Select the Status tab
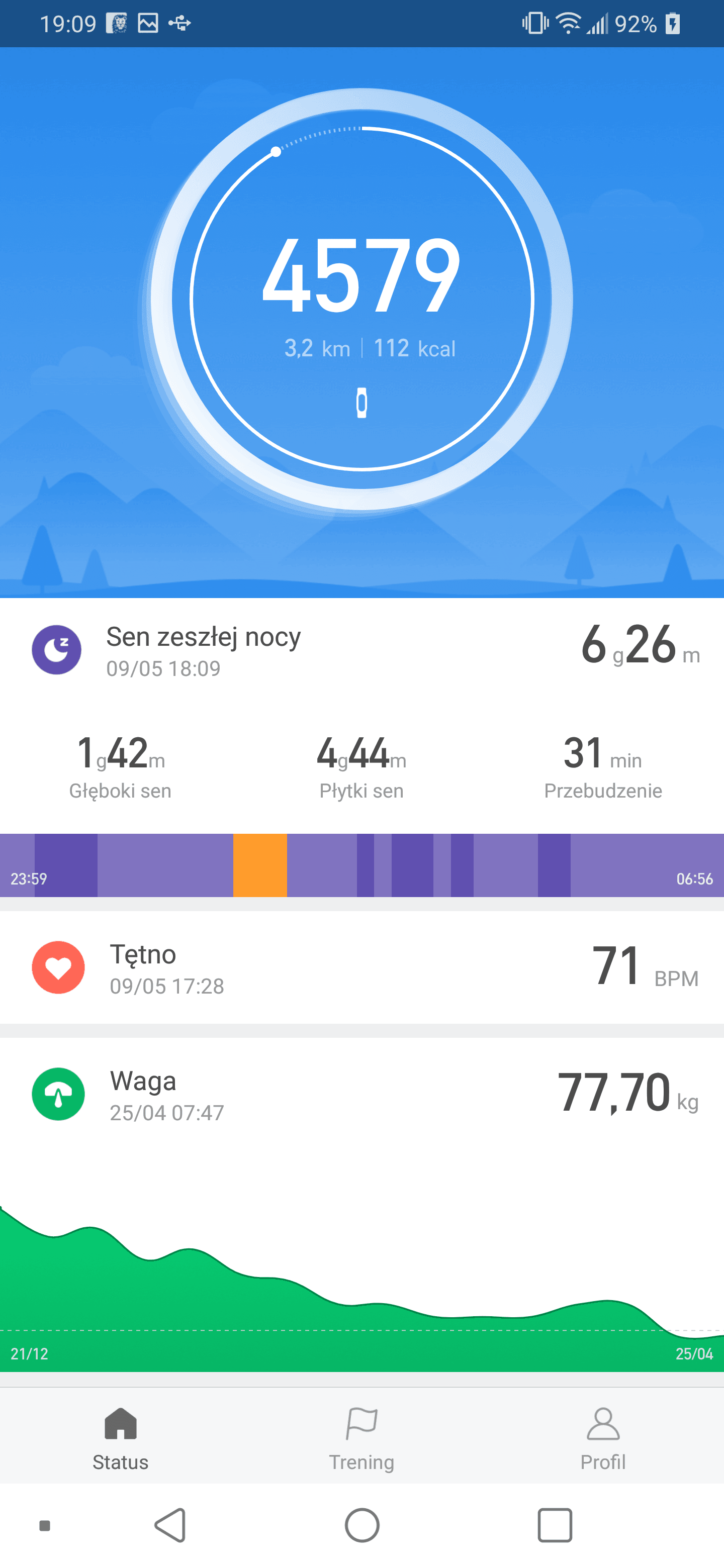Viewport: 724px width, 1568px height. pos(121,1436)
